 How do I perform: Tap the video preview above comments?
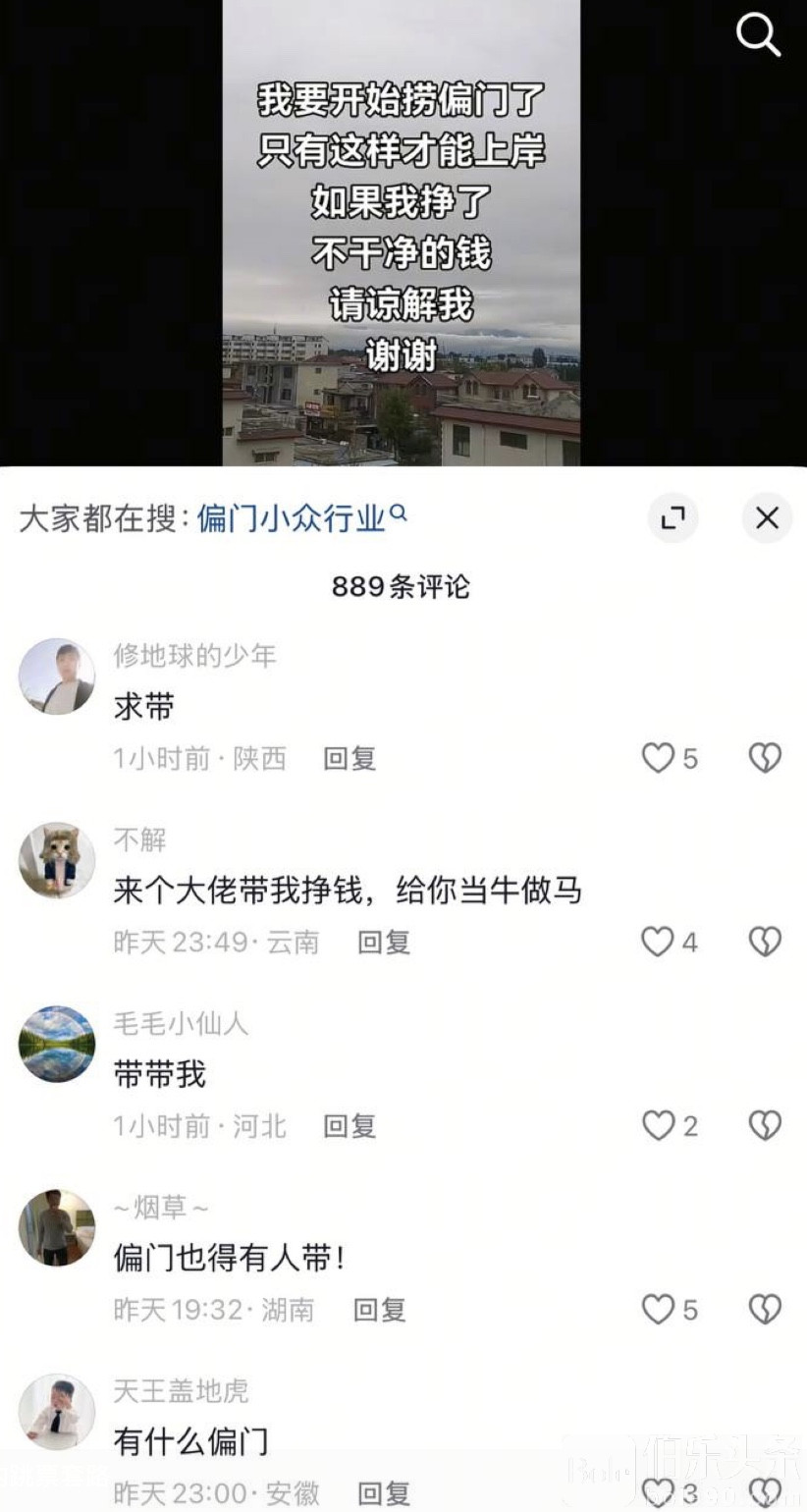pyautogui.click(x=401, y=233)
